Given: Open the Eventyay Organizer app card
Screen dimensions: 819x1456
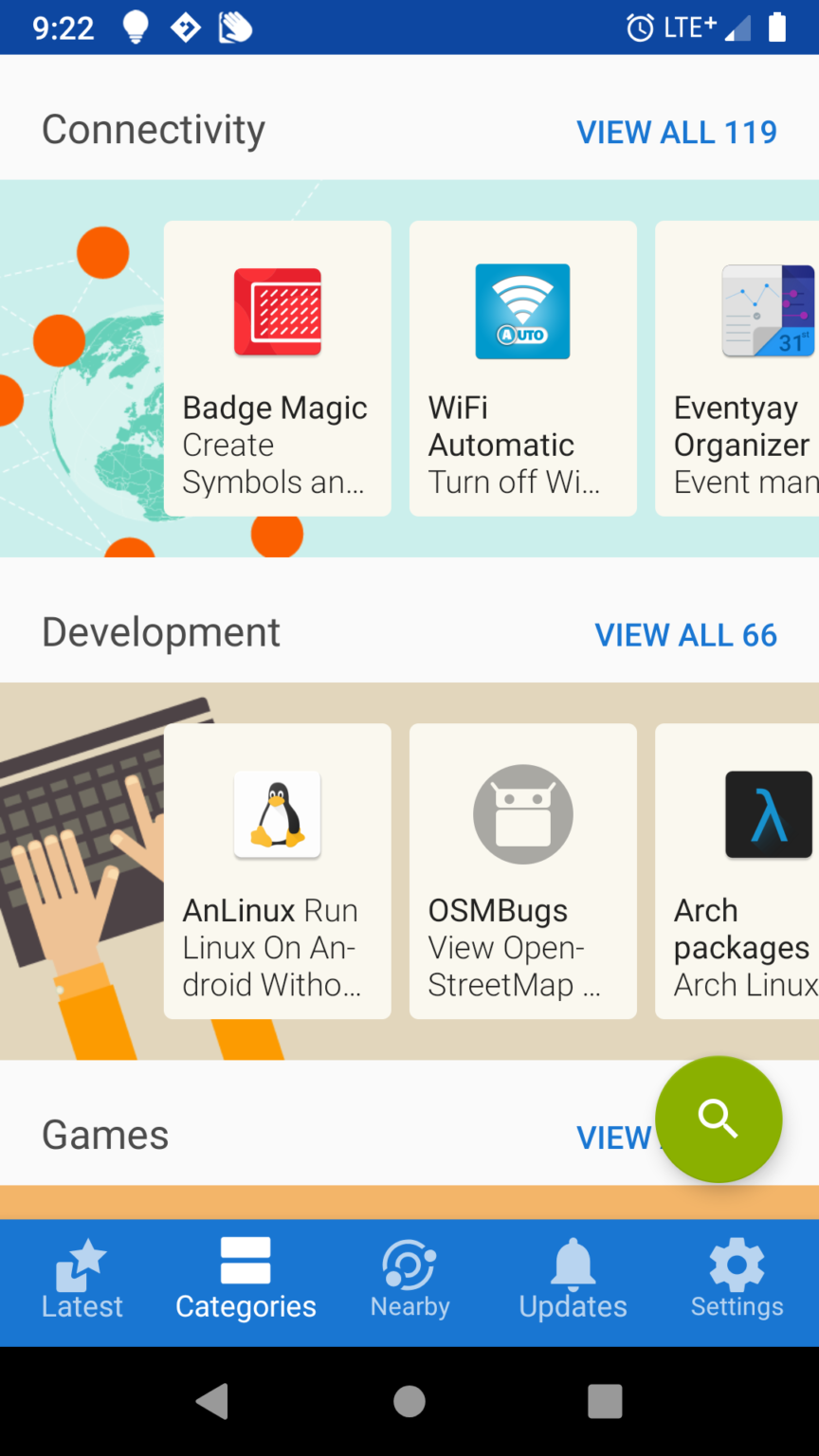Looking at the screenshot, I should pyautogui.click(x=737, y=369).
